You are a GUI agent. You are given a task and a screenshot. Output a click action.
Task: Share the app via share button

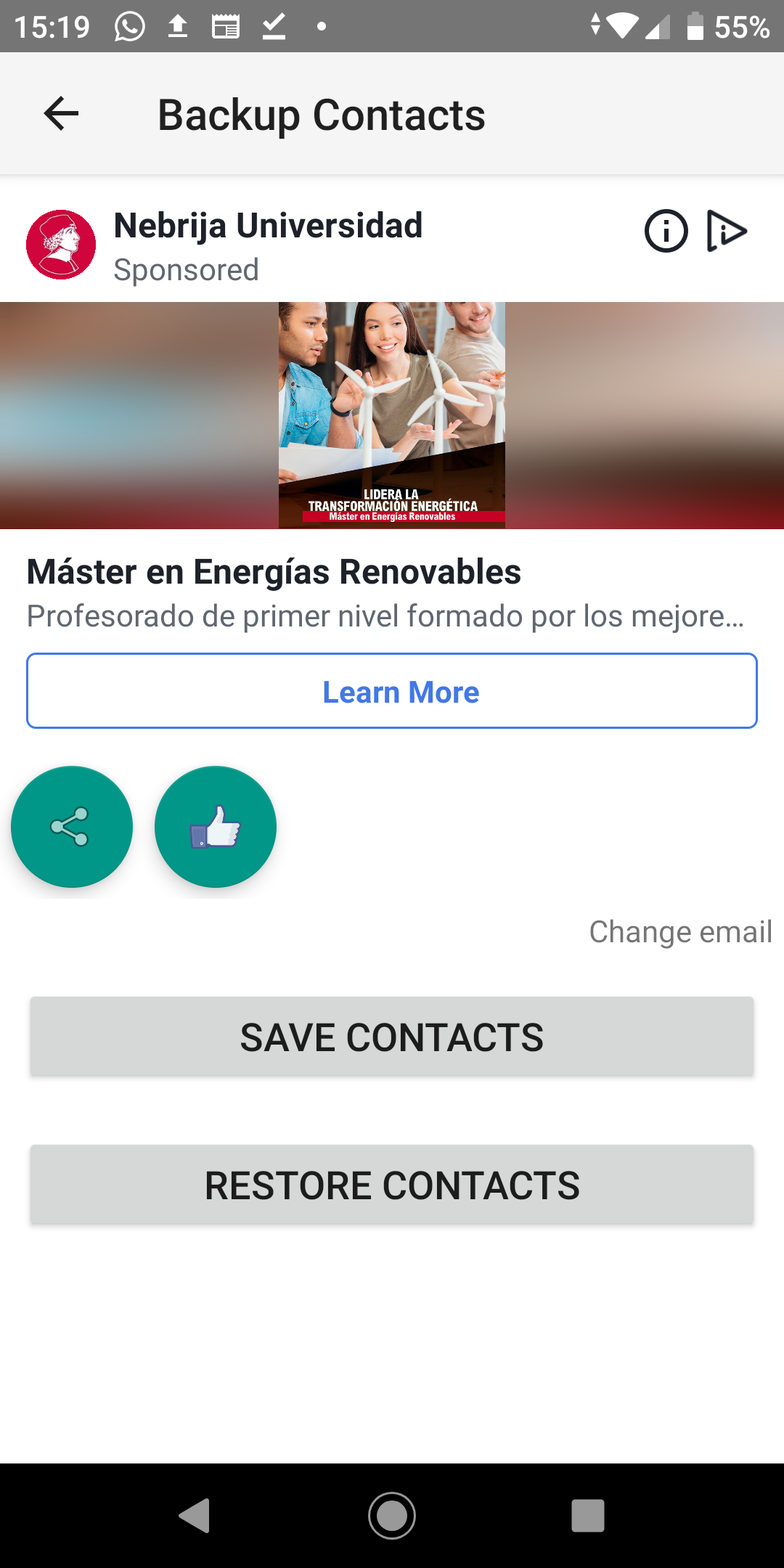(71, 827)
